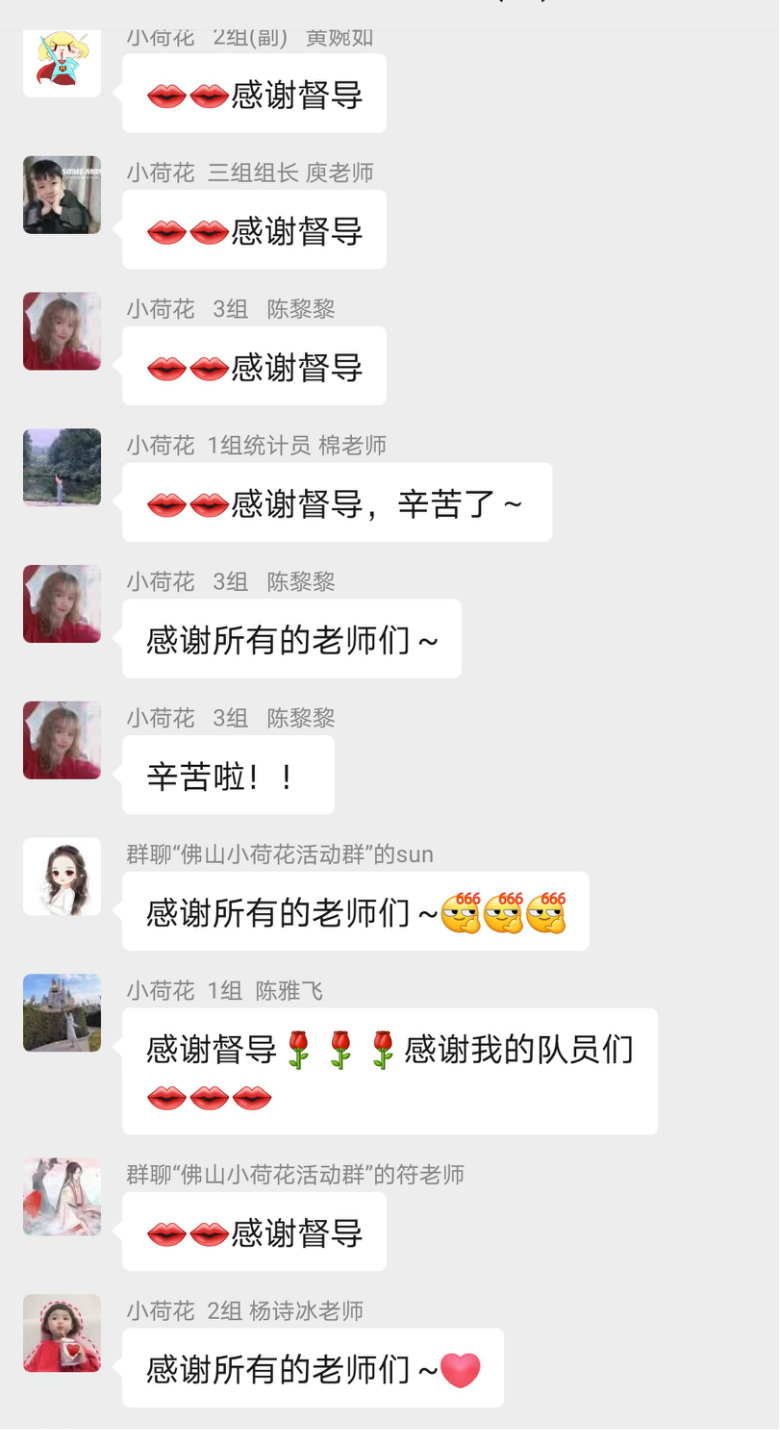Tap 陈黎黎's avatar beside the 辛苦啦 message
This screenshot has width=780, height=1430.
click(x=62, y=740)
